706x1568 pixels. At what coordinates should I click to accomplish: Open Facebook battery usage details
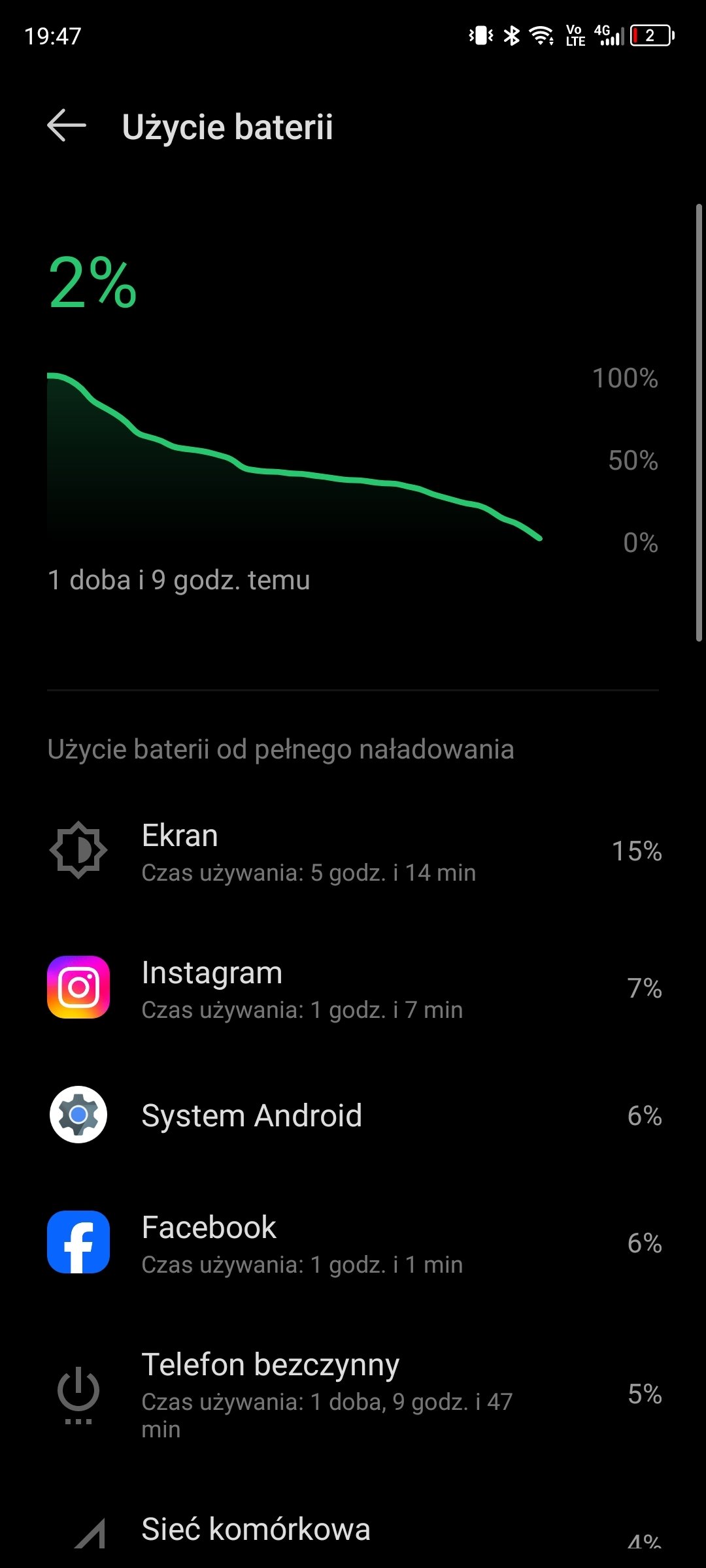coord(353,1243)
